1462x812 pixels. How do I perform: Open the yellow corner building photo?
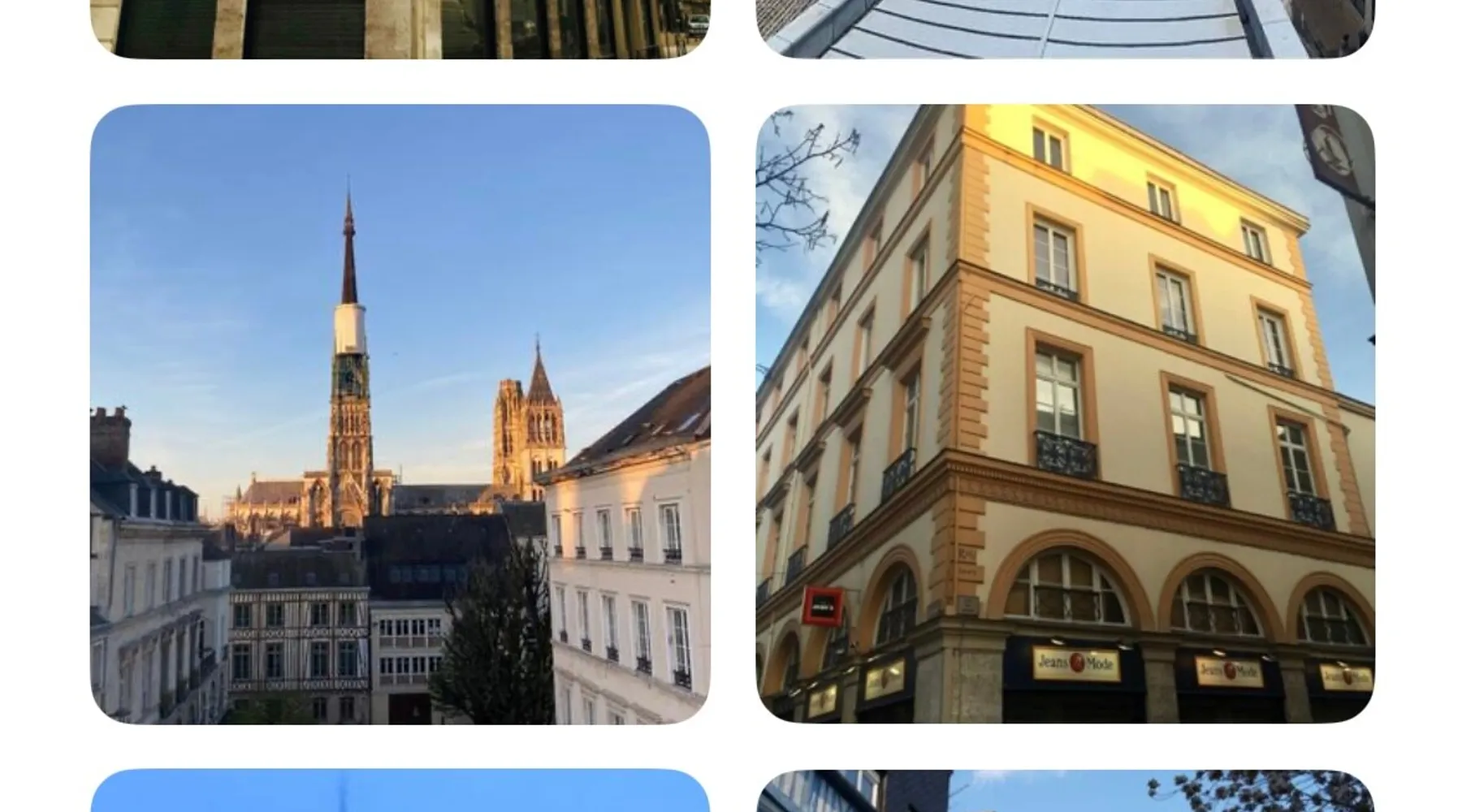[x=1065, y=413]
